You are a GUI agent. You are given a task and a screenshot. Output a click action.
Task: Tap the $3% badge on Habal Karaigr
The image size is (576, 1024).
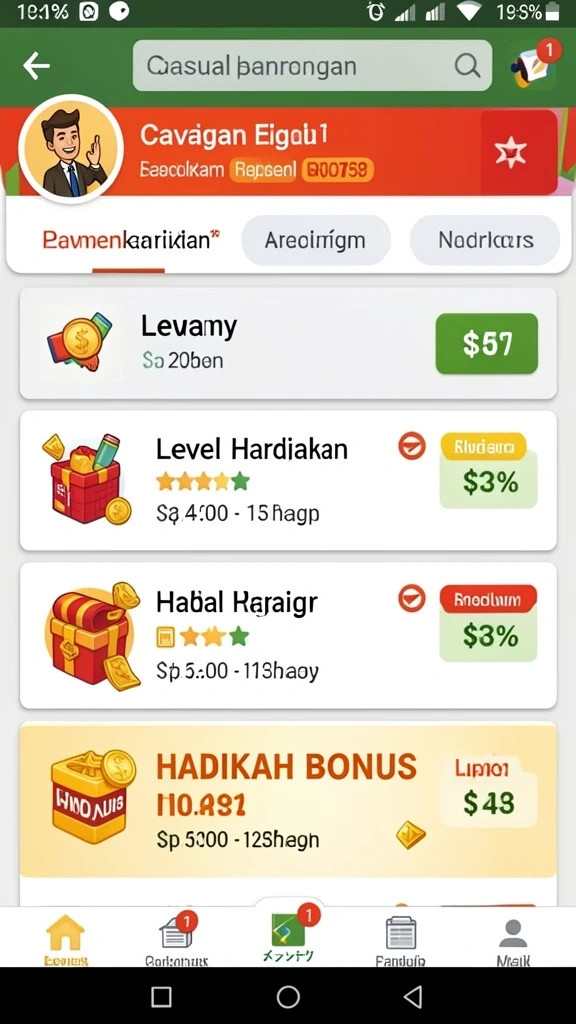[488, 623]
